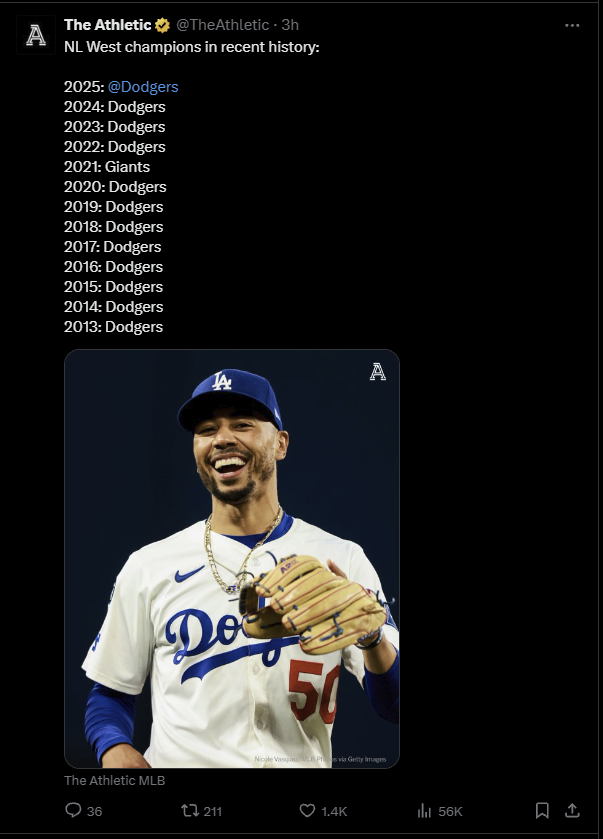Open the Mookie Betts photo
The width and height of the screenshot is (603, 839).
[x=232, y=558]
